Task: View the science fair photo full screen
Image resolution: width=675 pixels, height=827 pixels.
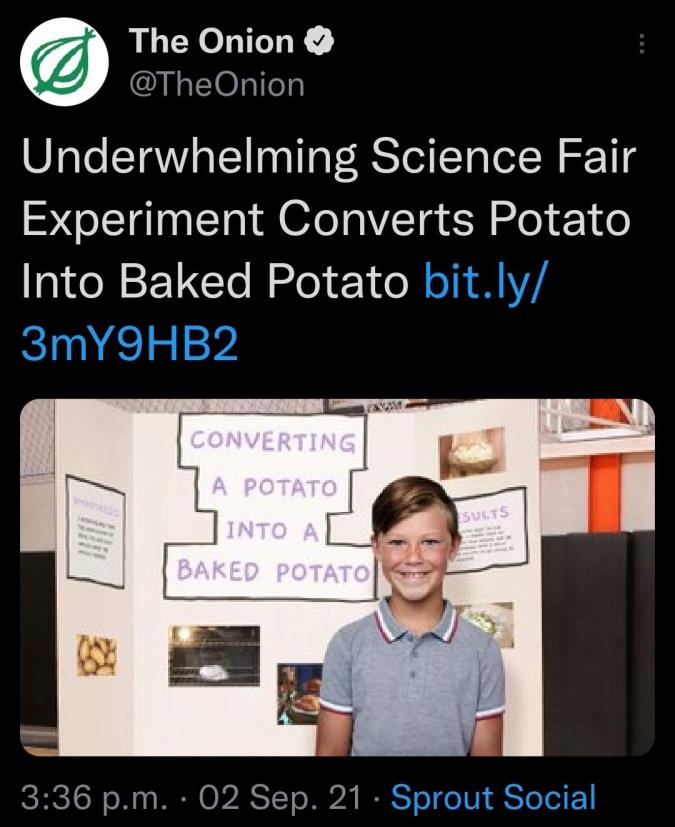Action: tap(337, 577)
